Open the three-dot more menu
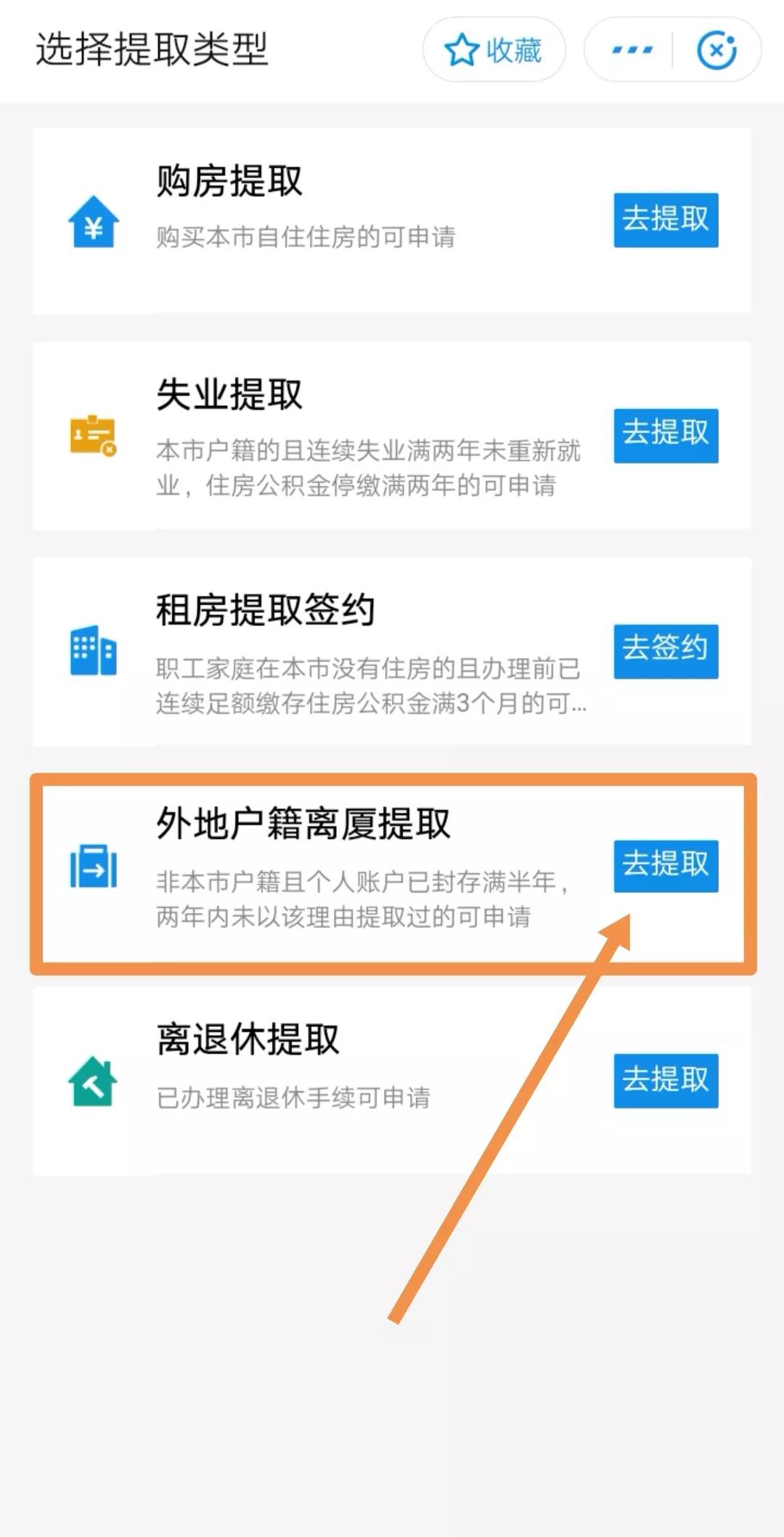This screenshot has height=1537, width=784. [632, 50]
